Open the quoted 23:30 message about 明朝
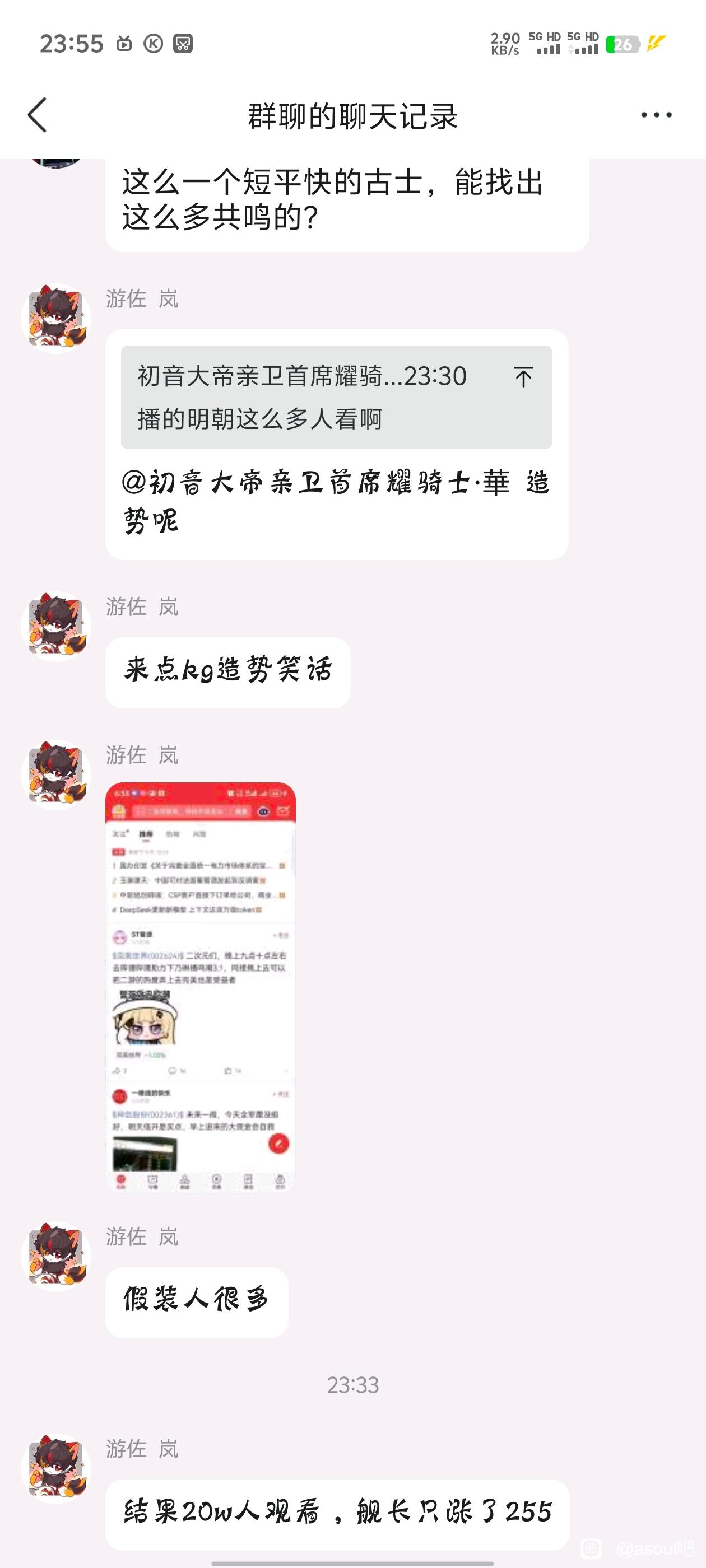The image size is (706, 1568). point(336,398)
